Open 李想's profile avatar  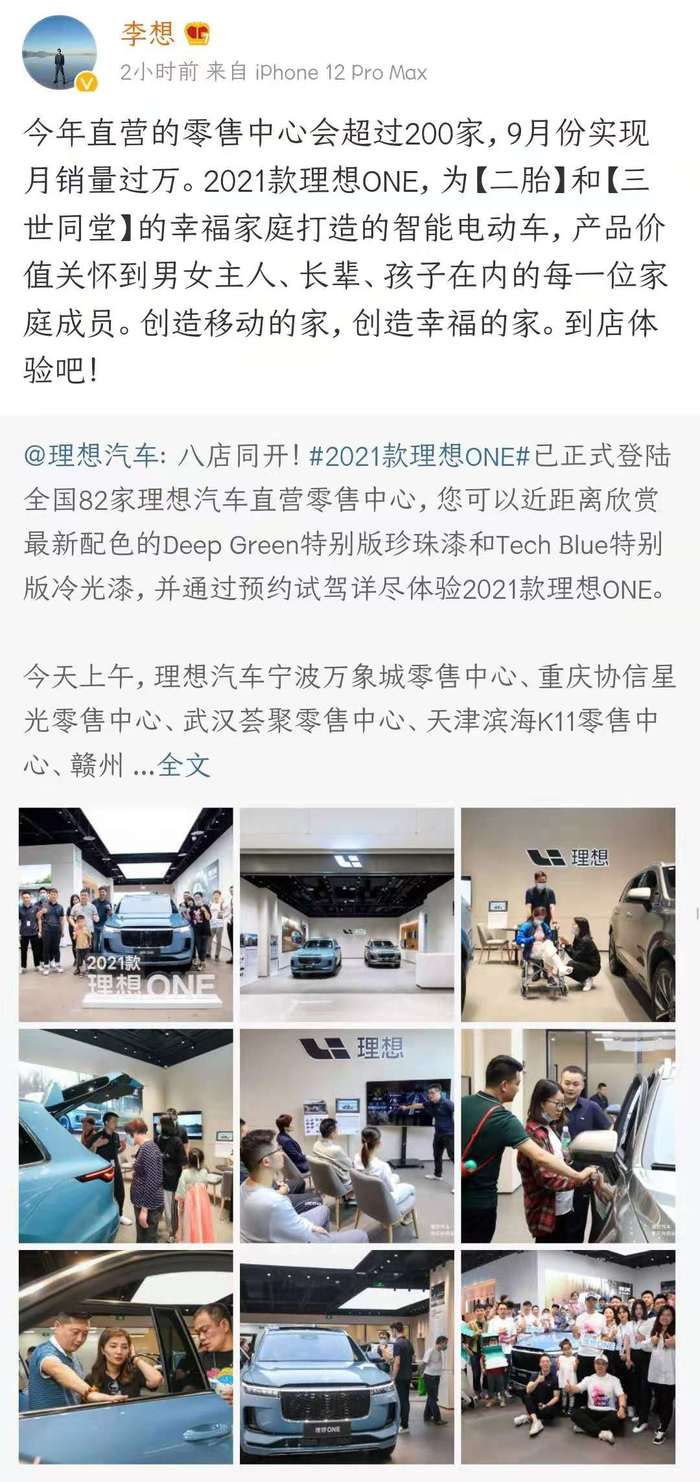(59, 52)
